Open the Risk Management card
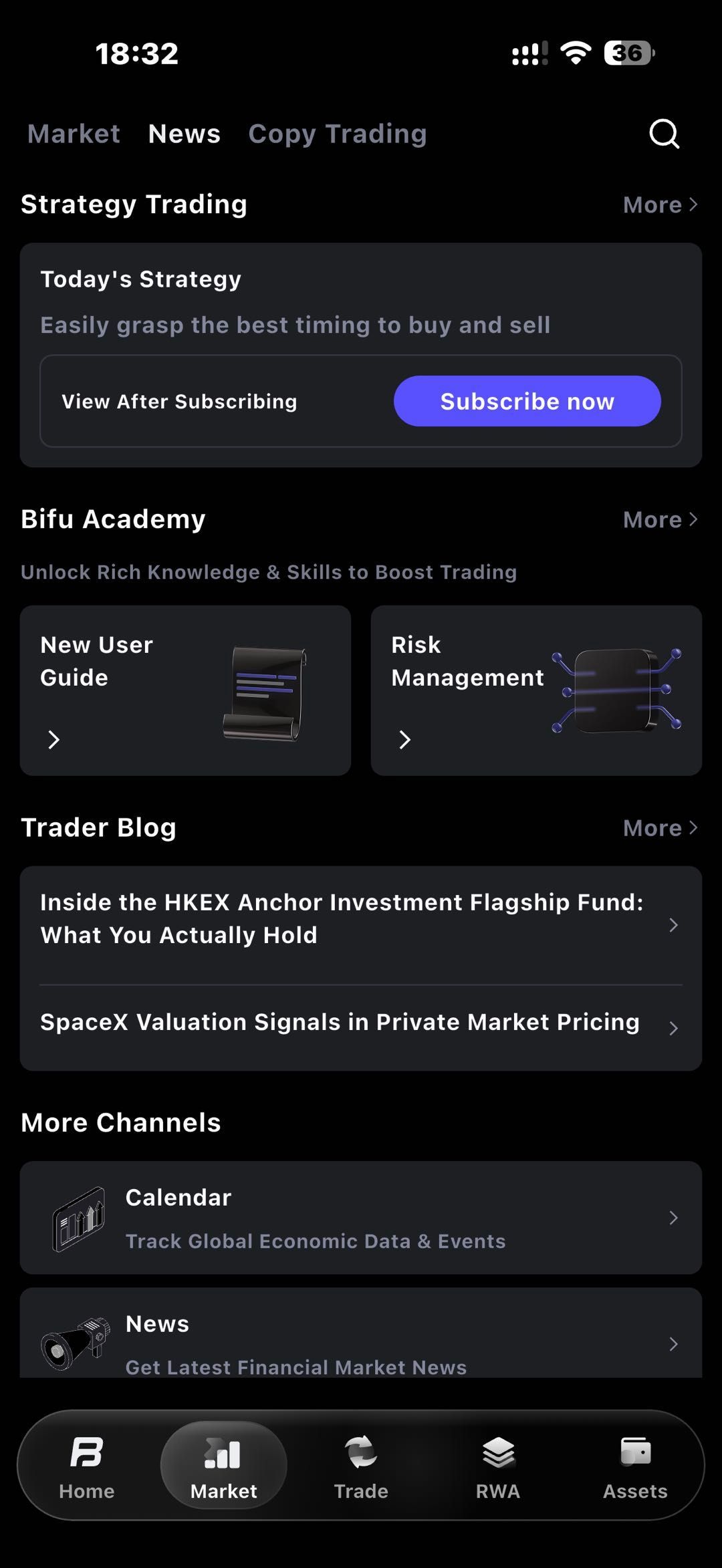The width and height of the screenshot is (722, 1568). (536, 690)
